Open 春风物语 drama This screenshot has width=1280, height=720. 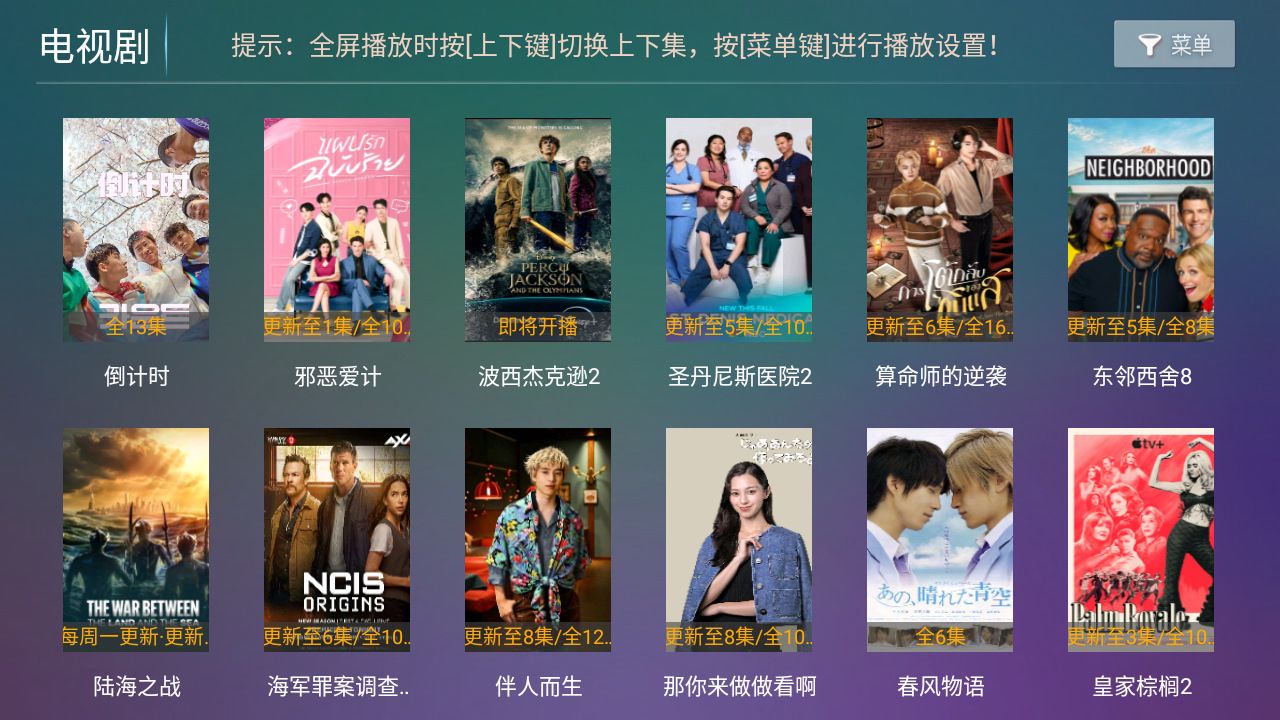pos(940,540)
